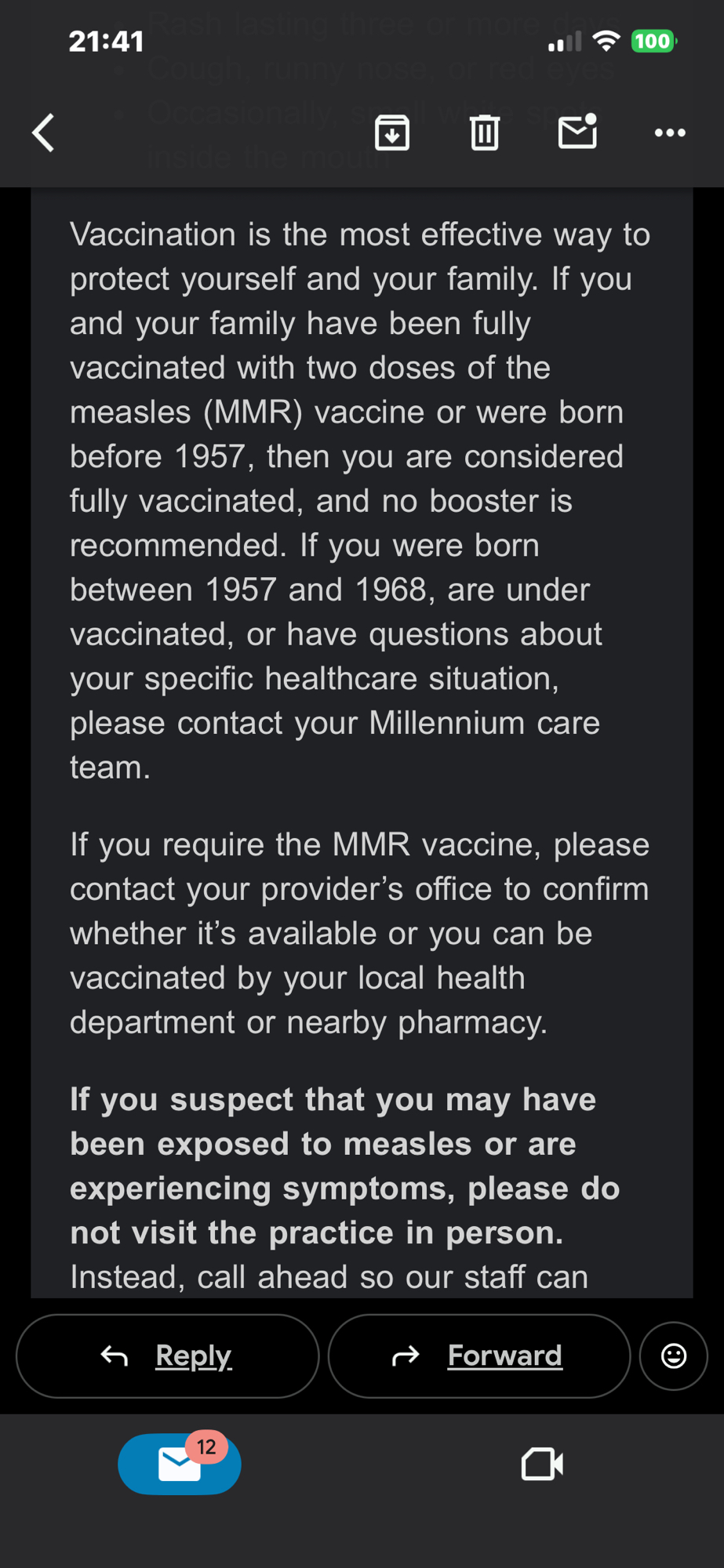This screenshot has height=1568, width=724.
Task: Switch to the Meet video tab
Action: pyautogui.click(x=542, y=1464)
